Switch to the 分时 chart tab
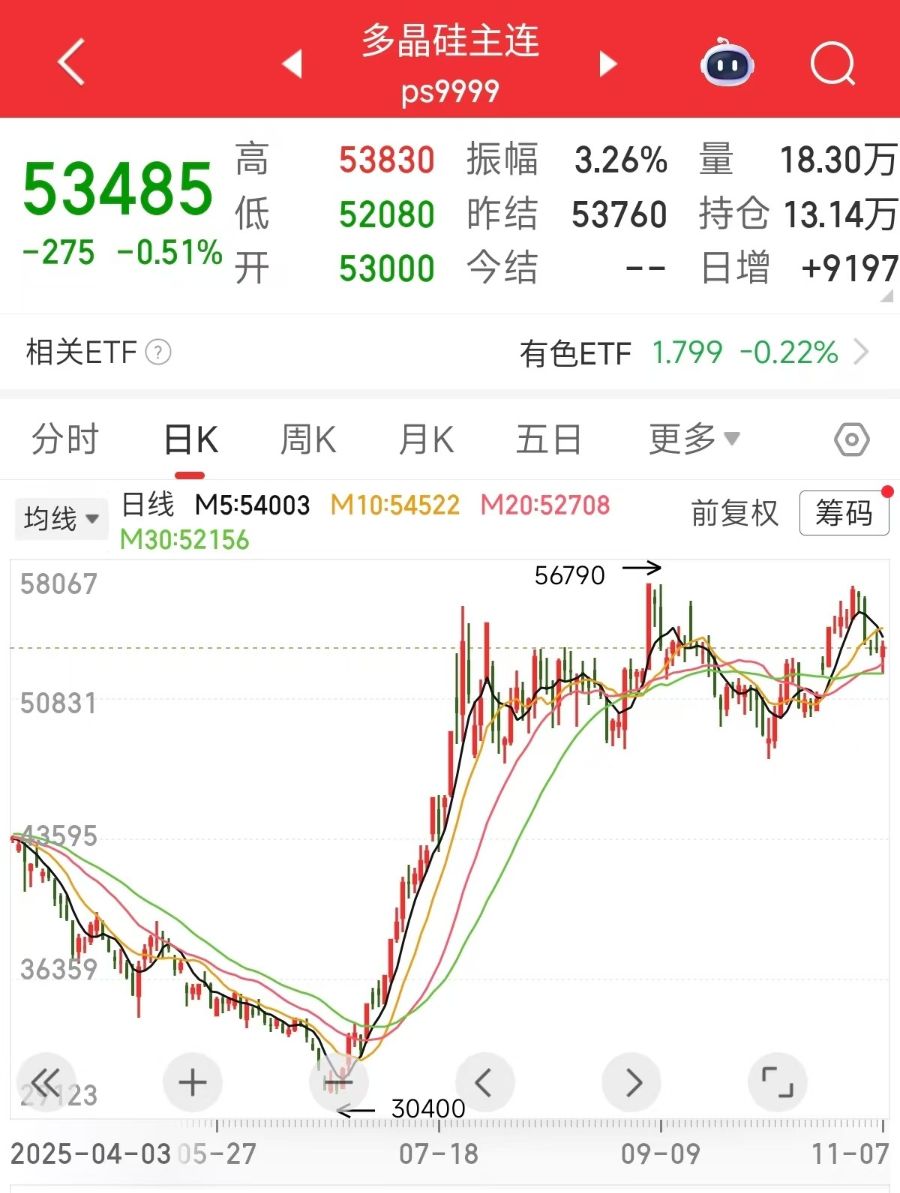Image resolution: width=900 pixels, height=1193 pixels. [66, 439]
